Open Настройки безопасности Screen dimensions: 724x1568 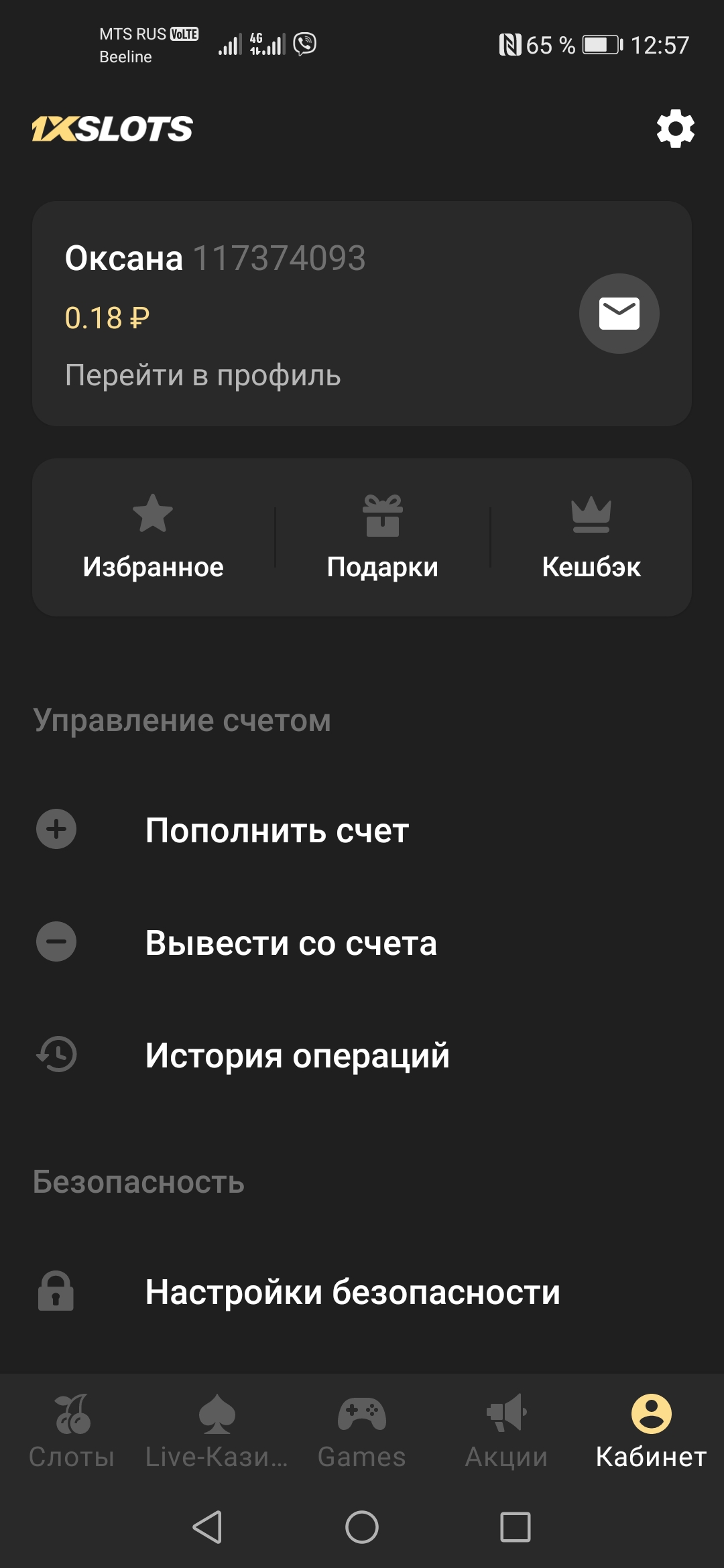coord(352,1291)
